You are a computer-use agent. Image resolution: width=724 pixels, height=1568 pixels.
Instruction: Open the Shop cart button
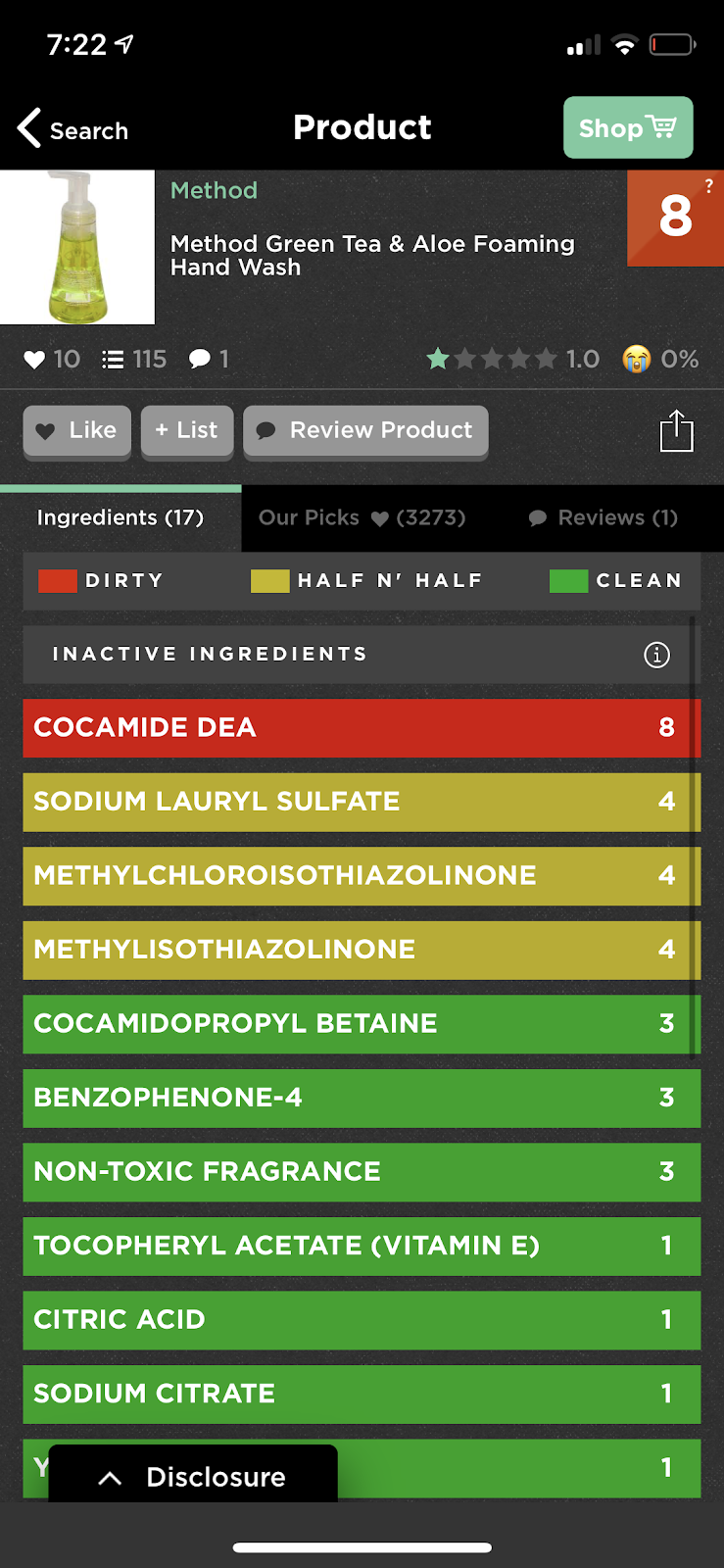628,127
